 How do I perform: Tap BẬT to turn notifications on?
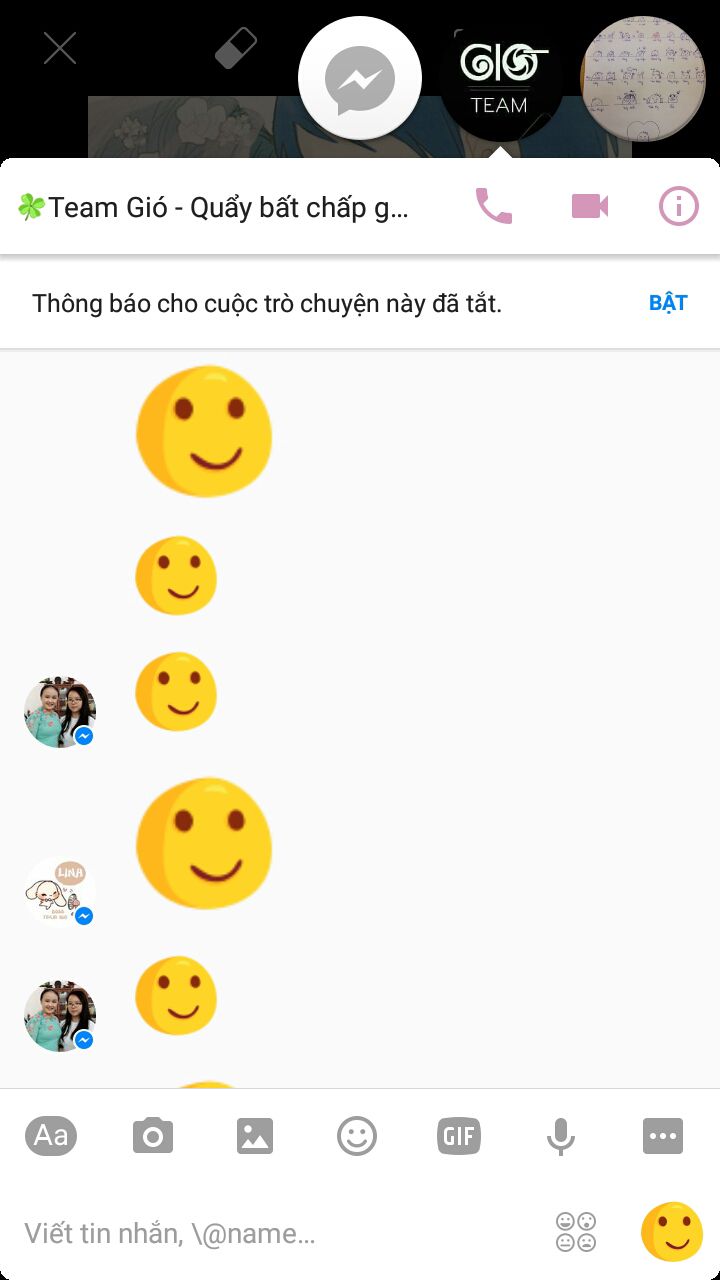[x=668, y=303]
